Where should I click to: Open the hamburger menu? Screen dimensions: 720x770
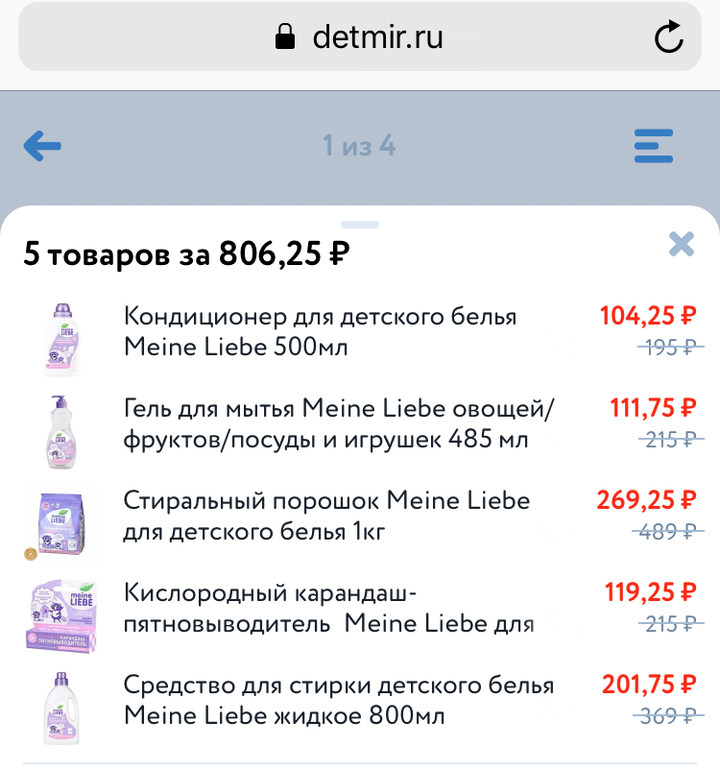tap(654, 147)
